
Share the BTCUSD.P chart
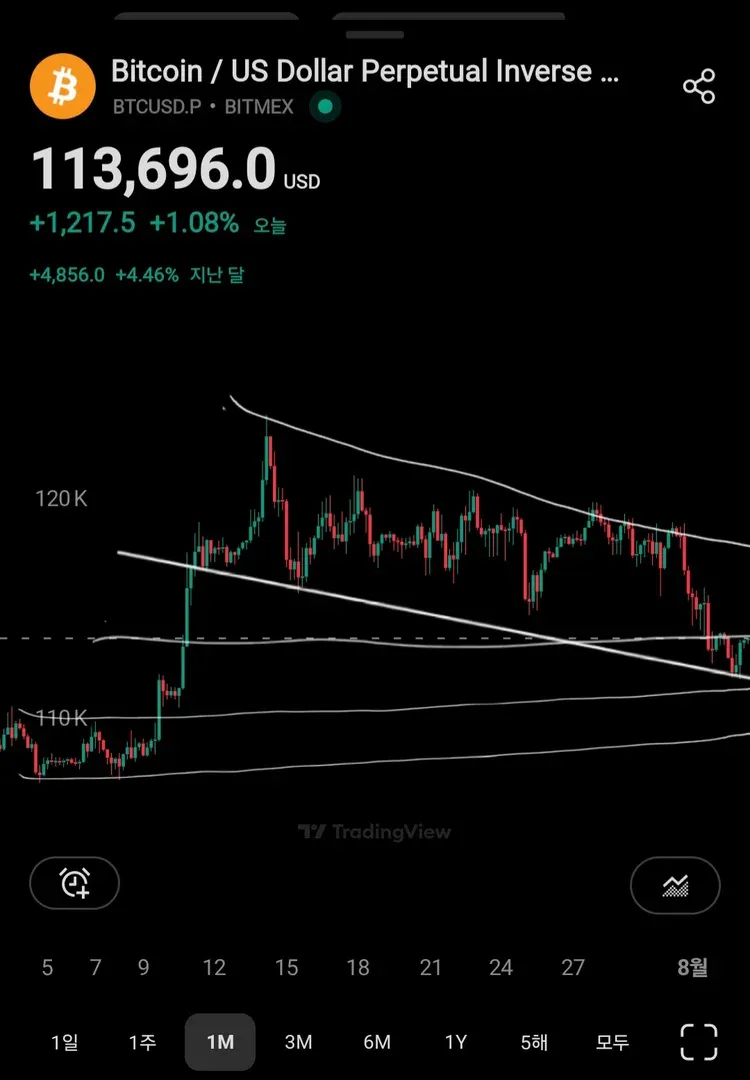699,86
